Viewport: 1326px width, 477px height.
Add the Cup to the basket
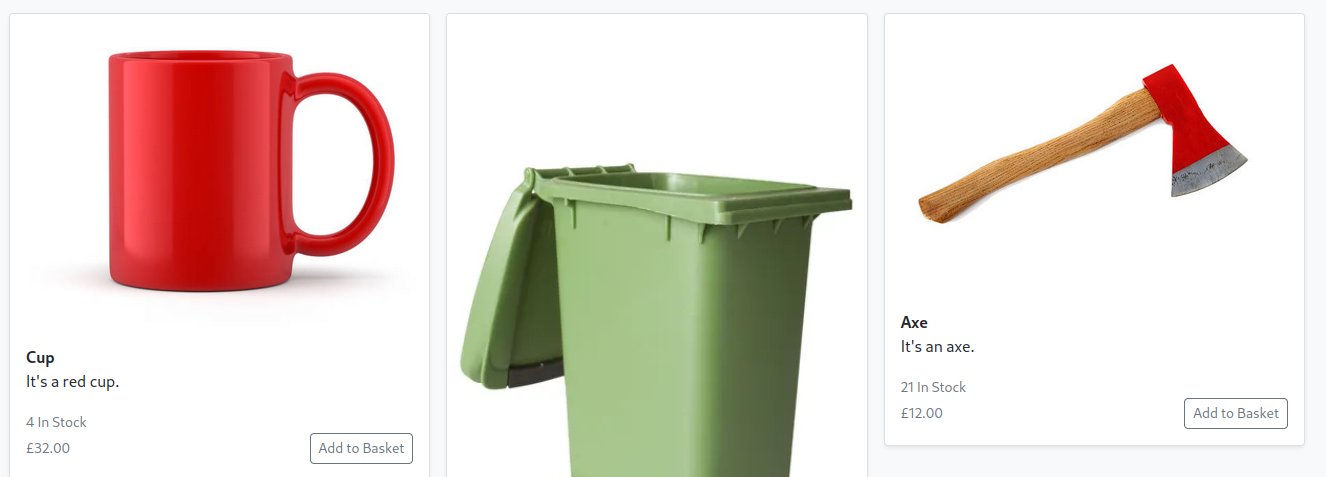[361, 448]
